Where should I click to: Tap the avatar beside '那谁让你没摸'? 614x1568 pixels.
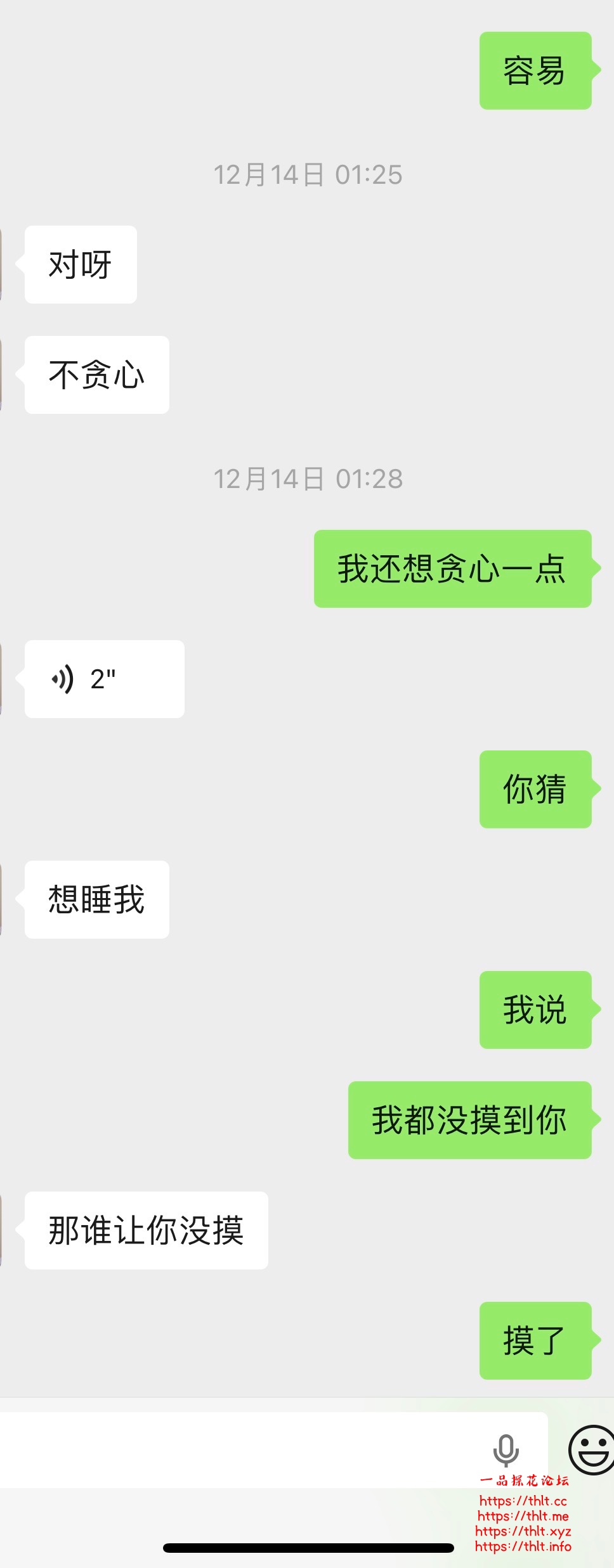tap(3, 1230)
